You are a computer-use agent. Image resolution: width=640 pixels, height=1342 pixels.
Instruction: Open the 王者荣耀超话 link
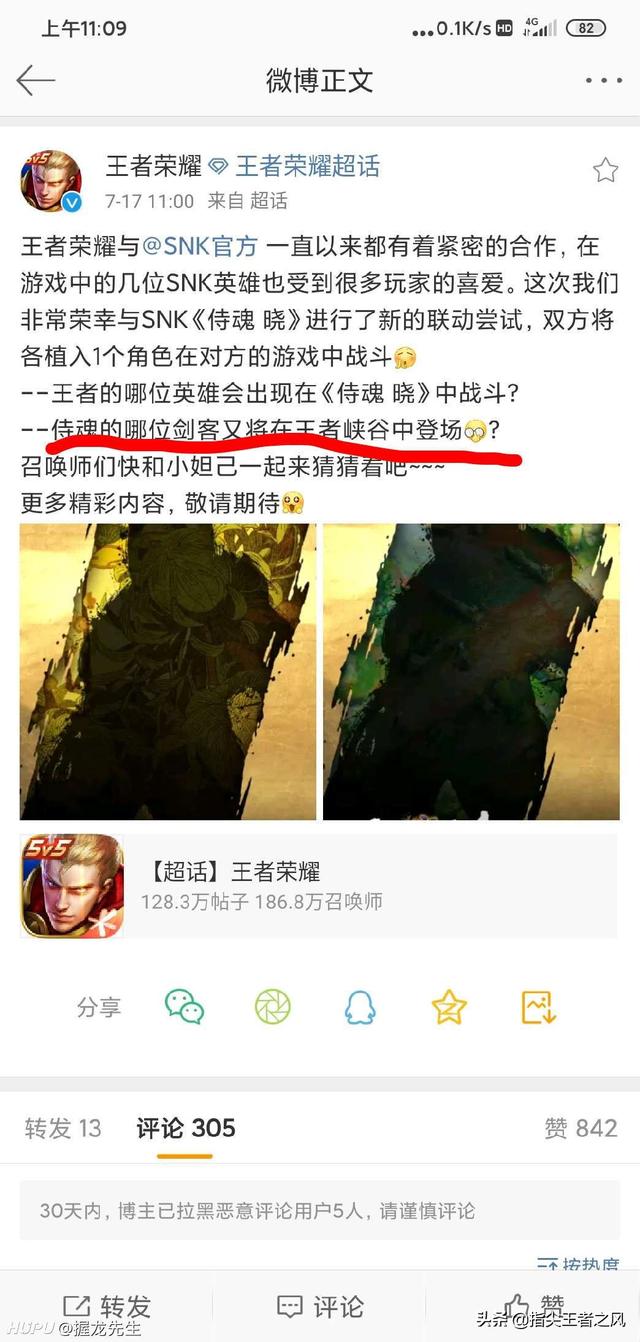(x=306, y=166)
